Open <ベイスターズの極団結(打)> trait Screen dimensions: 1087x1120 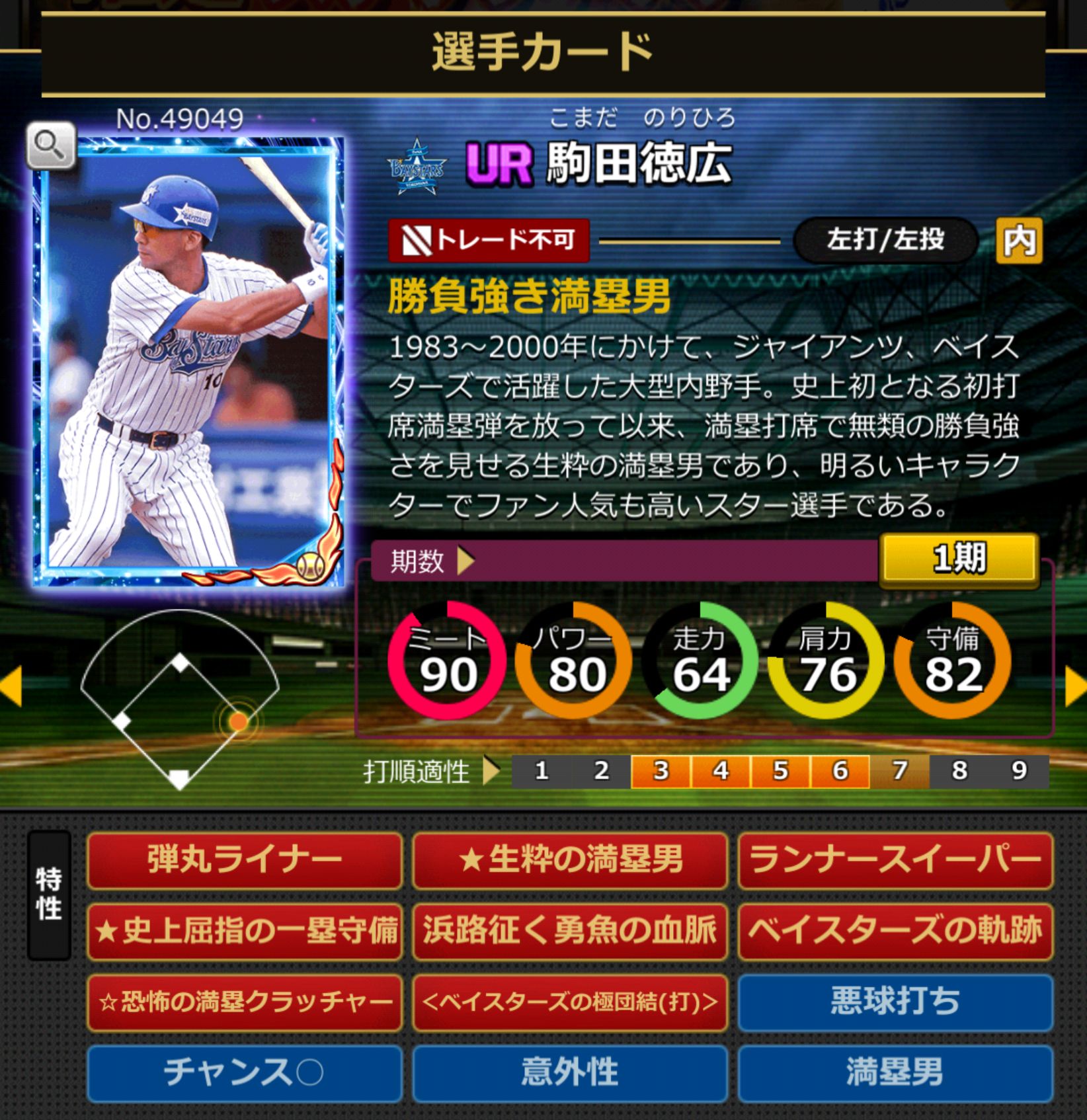[x=569, y=1002]
